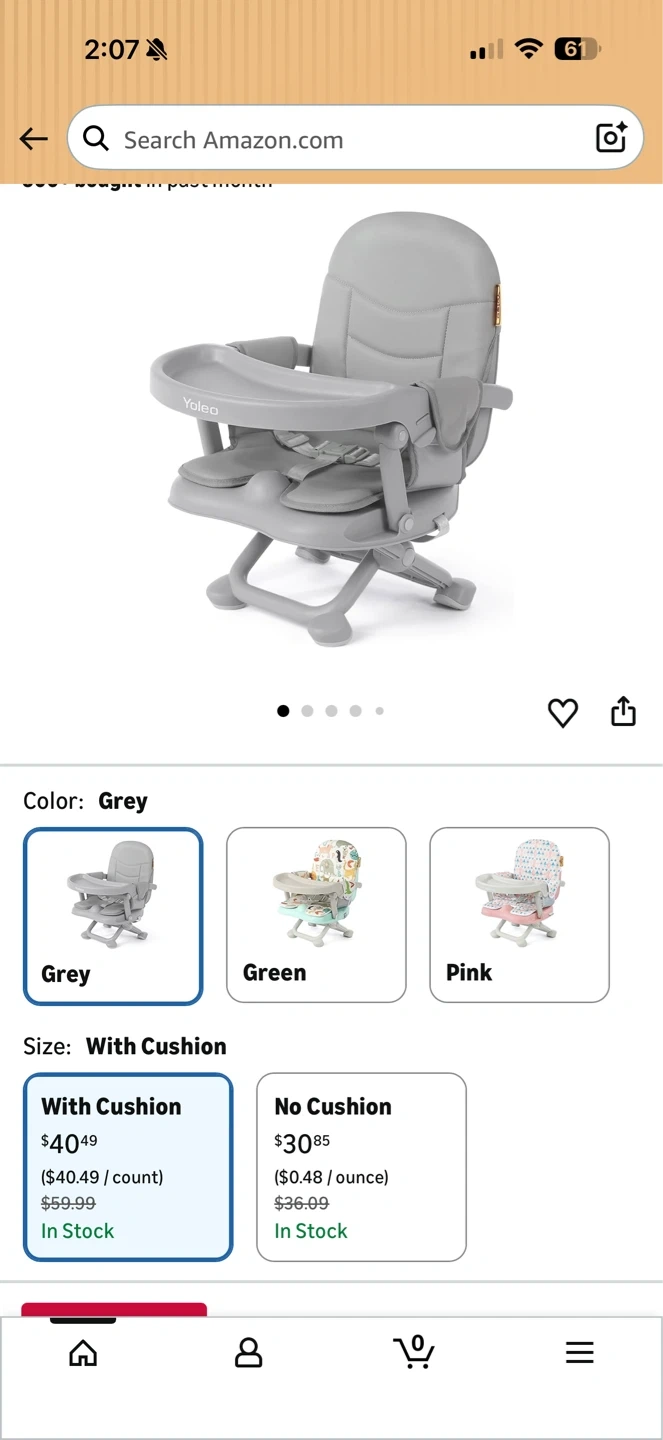Choose the Green color option
The width and height of the screenshot is (663, 1440).
[316, 915]
